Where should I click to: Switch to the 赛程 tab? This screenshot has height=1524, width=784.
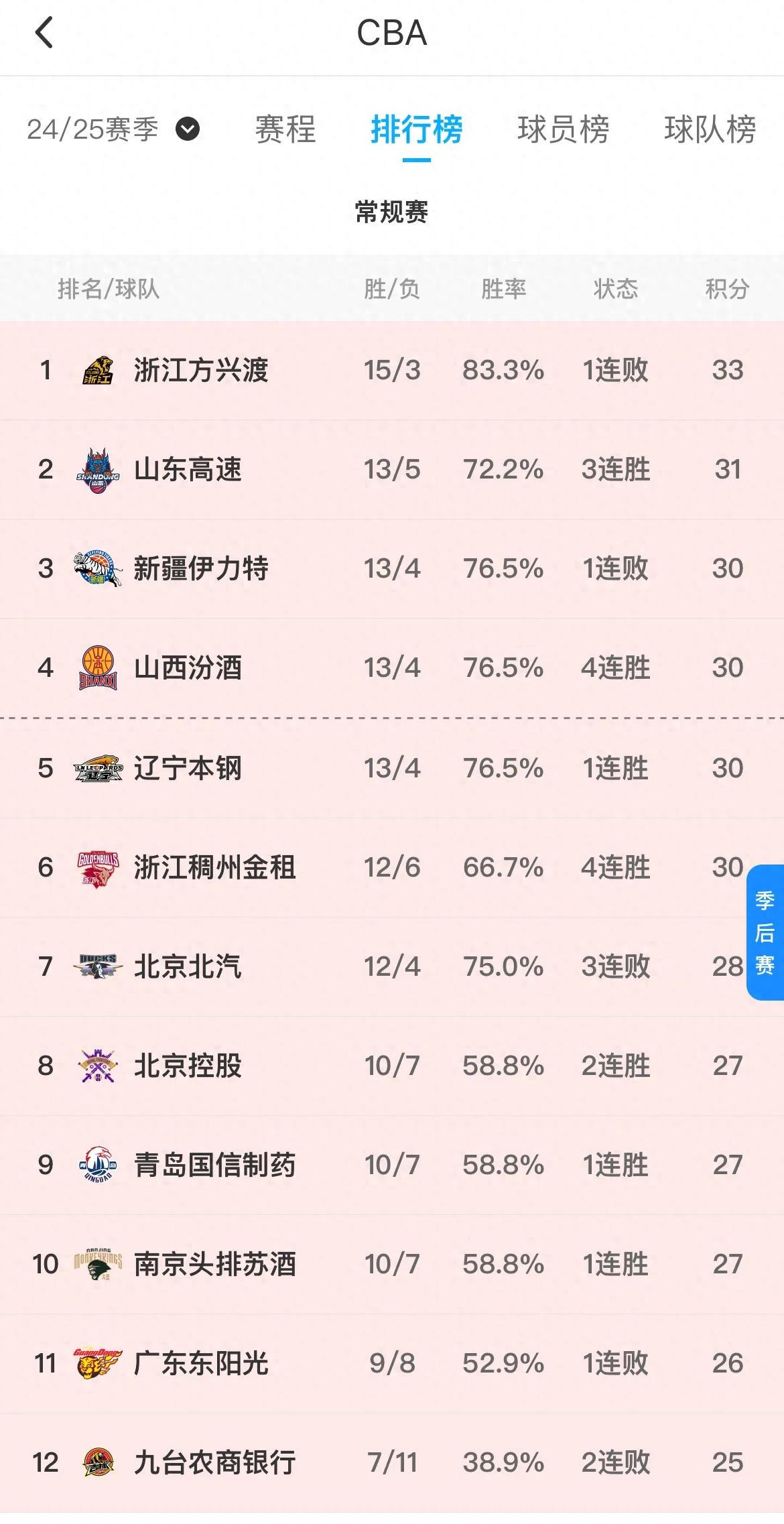click(x=285, y=129)
